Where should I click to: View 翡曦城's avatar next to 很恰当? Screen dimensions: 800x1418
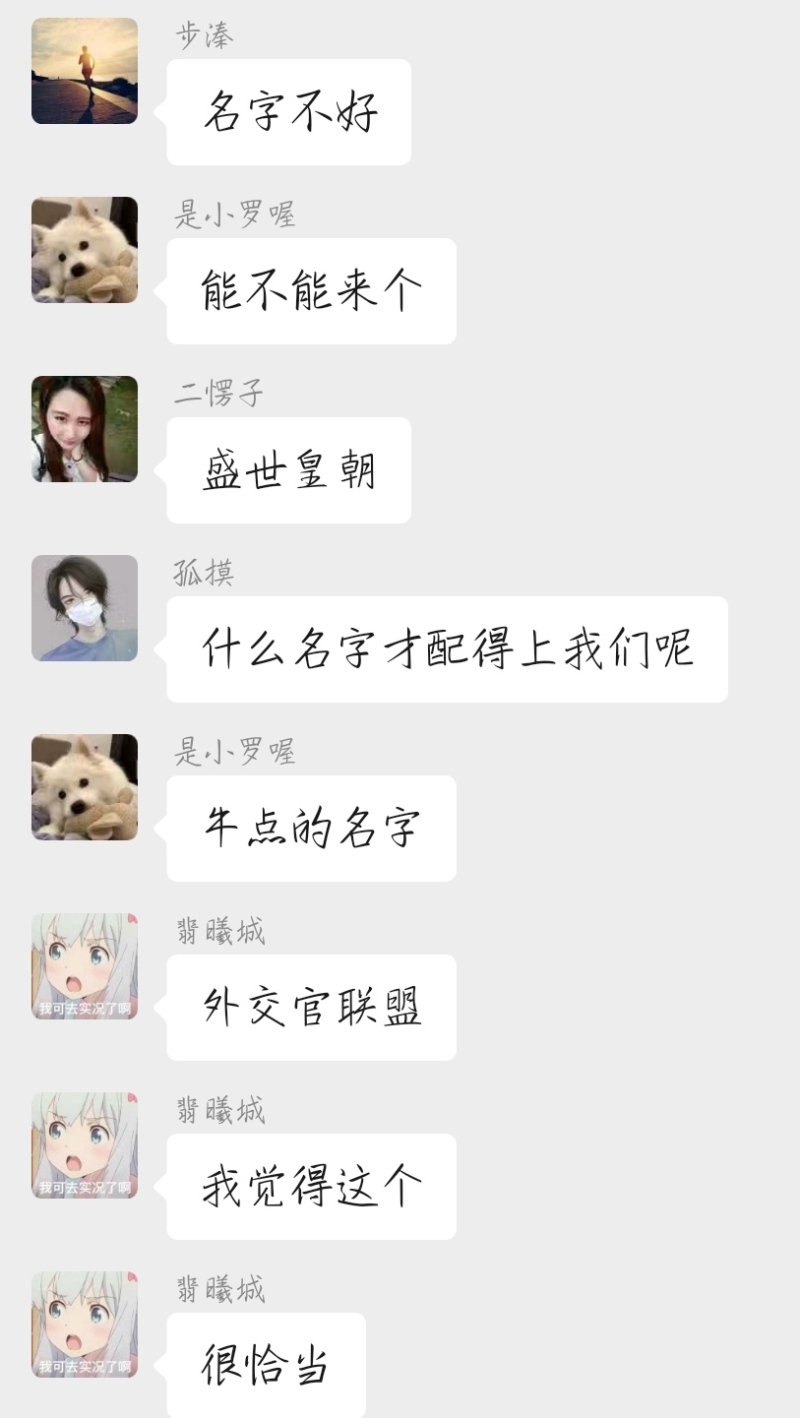tap(84, 1324)
